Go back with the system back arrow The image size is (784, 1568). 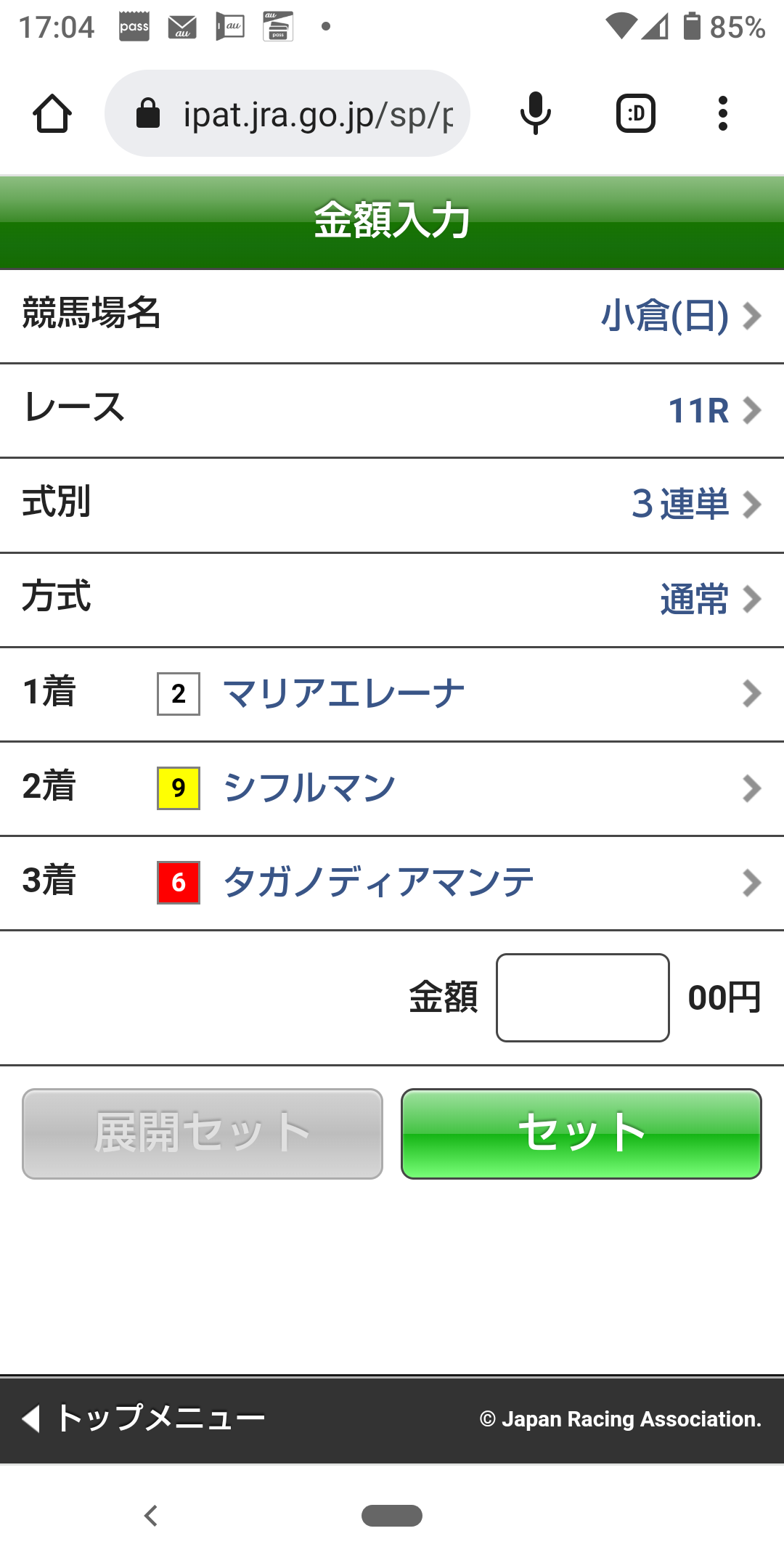pyautogui.click(x=151, y=1516)
